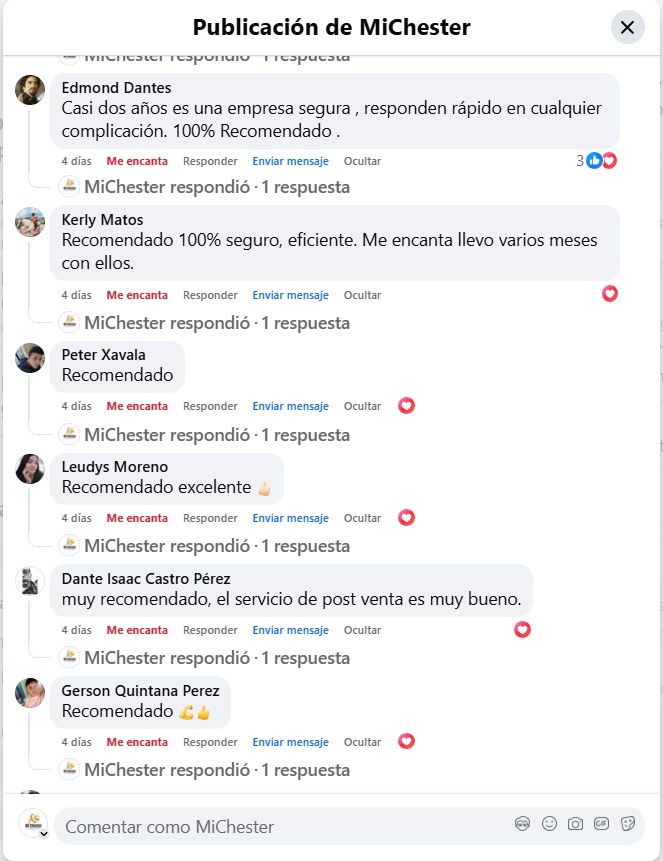Hide Leudys Moreno's comment
This screenshot has width=663, height=861.
[x=362, y=518]
